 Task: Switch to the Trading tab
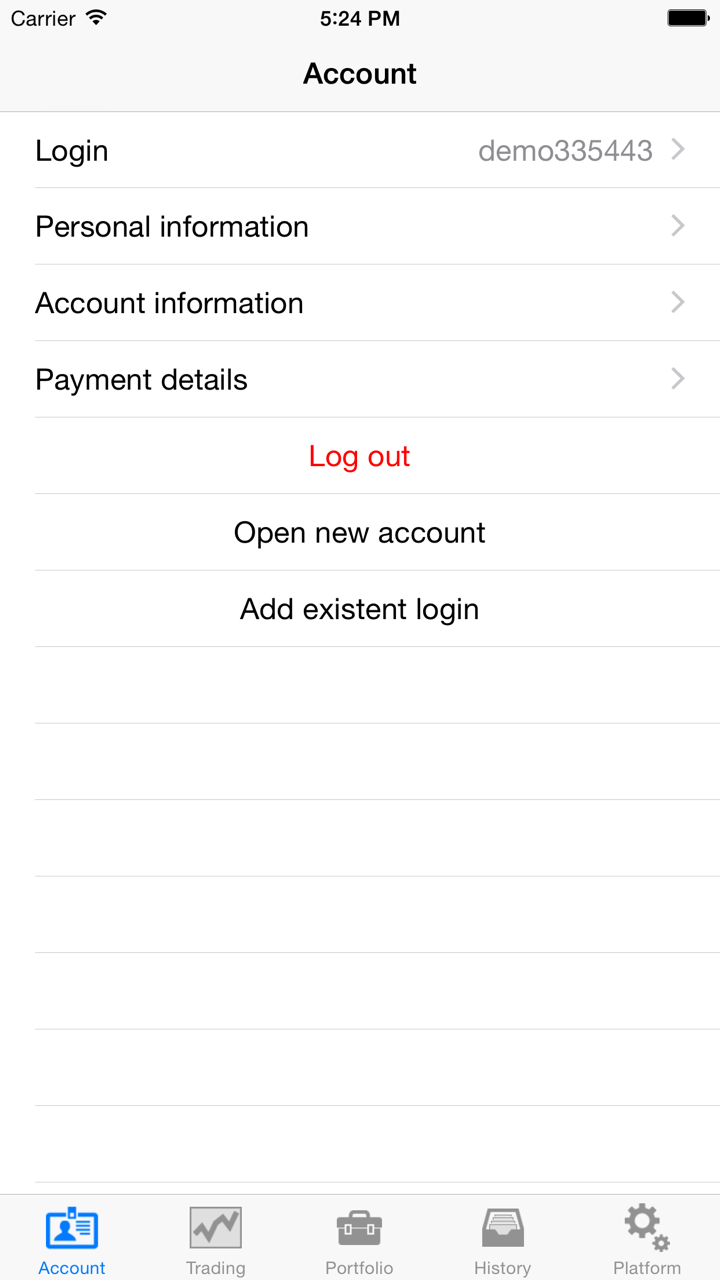(216, 1238)
